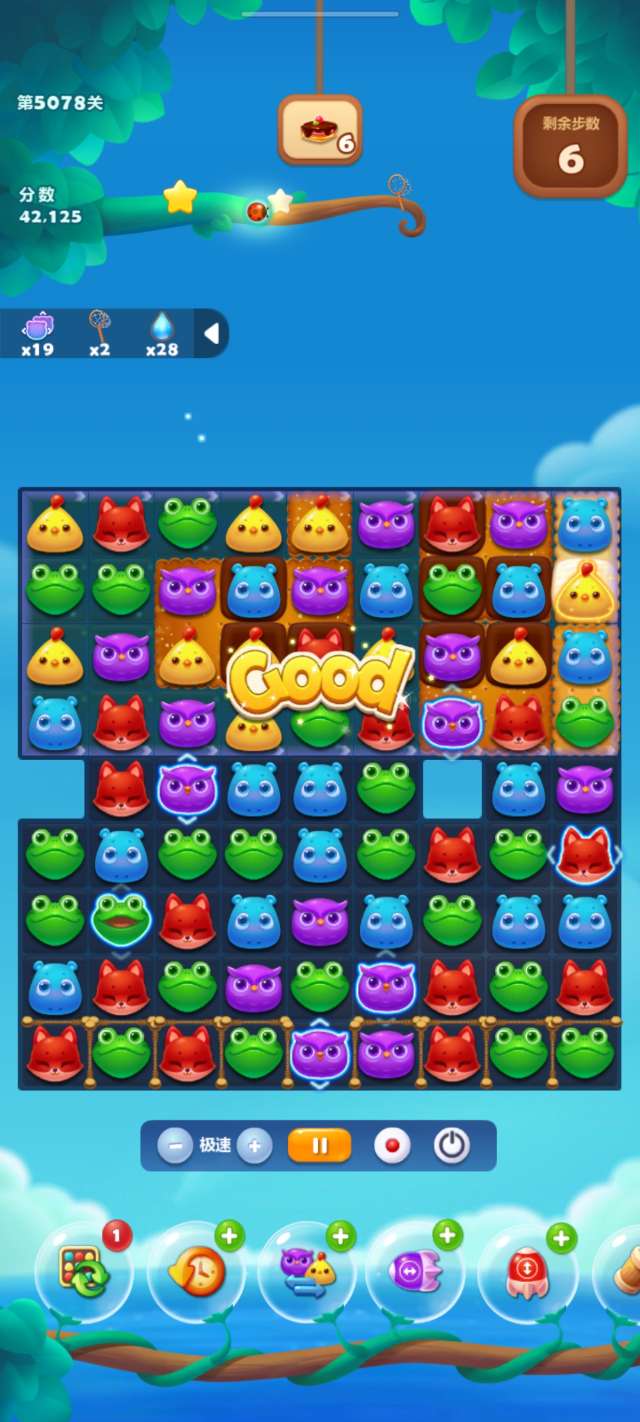
Task: Tap the power button in control bar
Action: click(452, 1146)
